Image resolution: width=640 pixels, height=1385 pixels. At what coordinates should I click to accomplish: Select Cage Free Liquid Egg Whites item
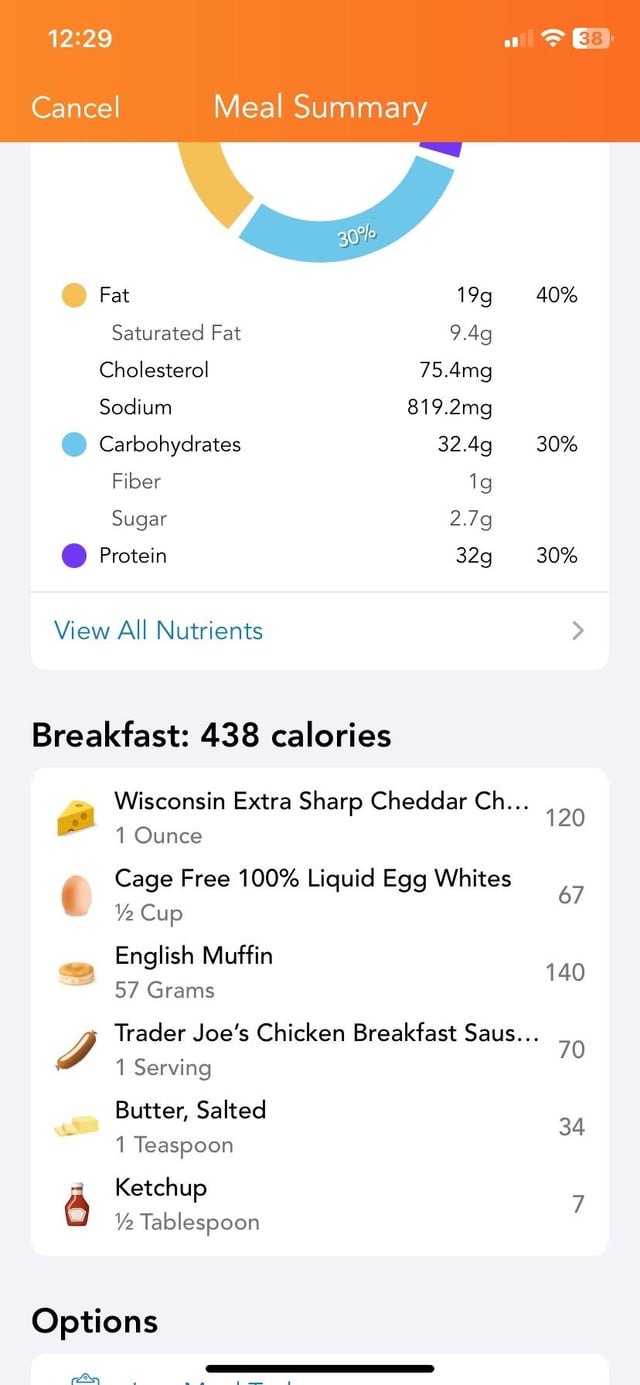coord(320,894)
